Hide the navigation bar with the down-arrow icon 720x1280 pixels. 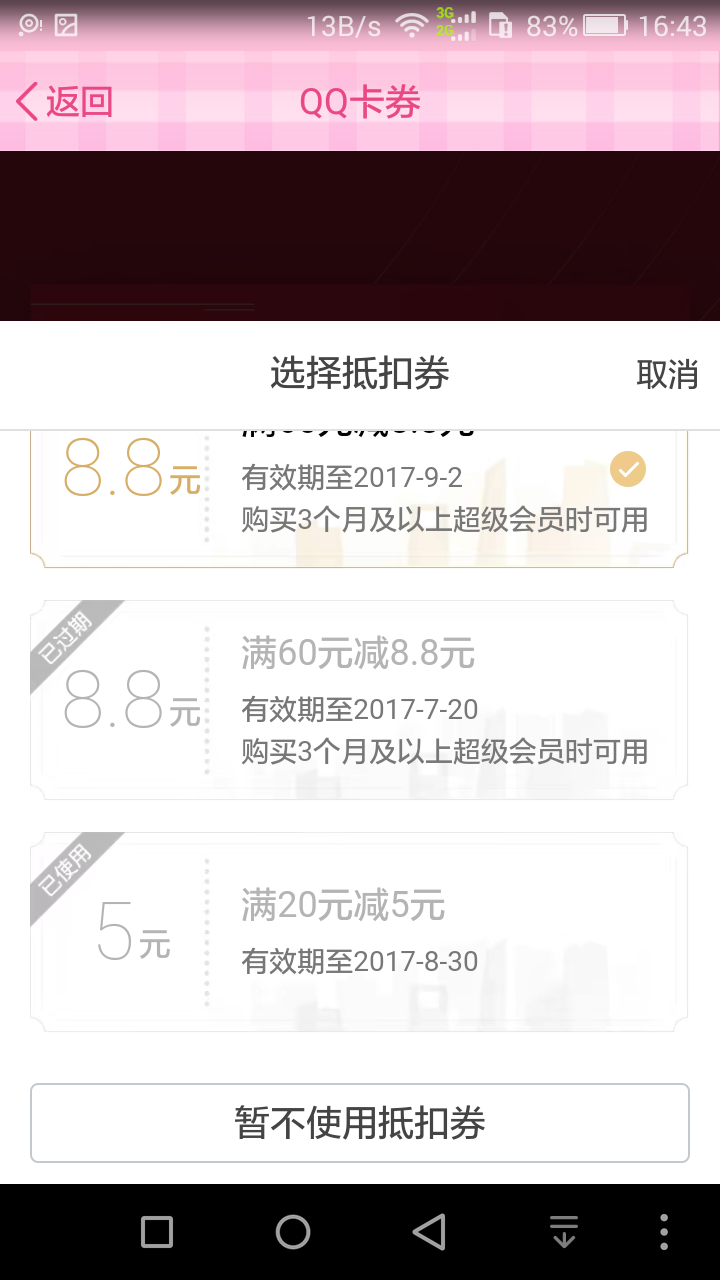564,1232
